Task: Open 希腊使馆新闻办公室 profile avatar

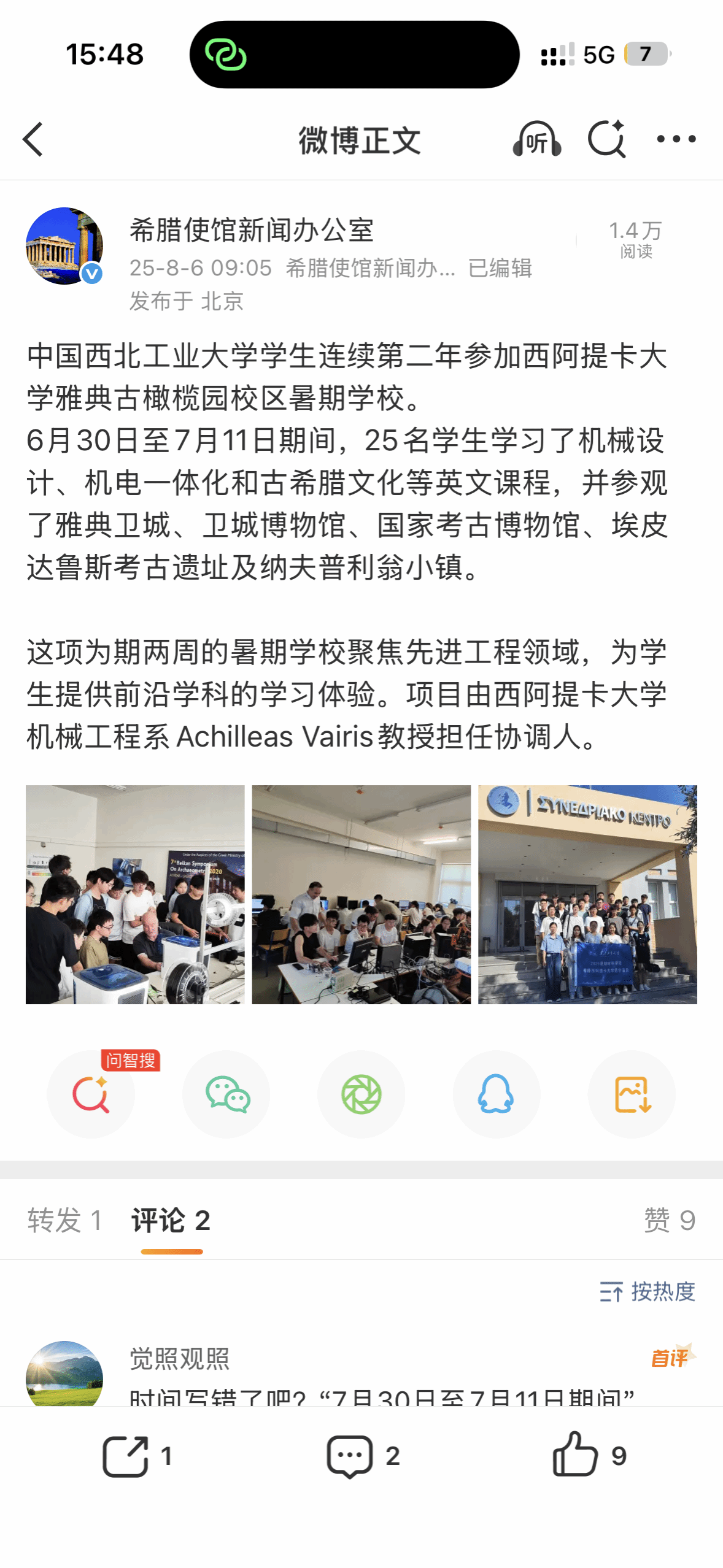Action: tap(64, 245)
